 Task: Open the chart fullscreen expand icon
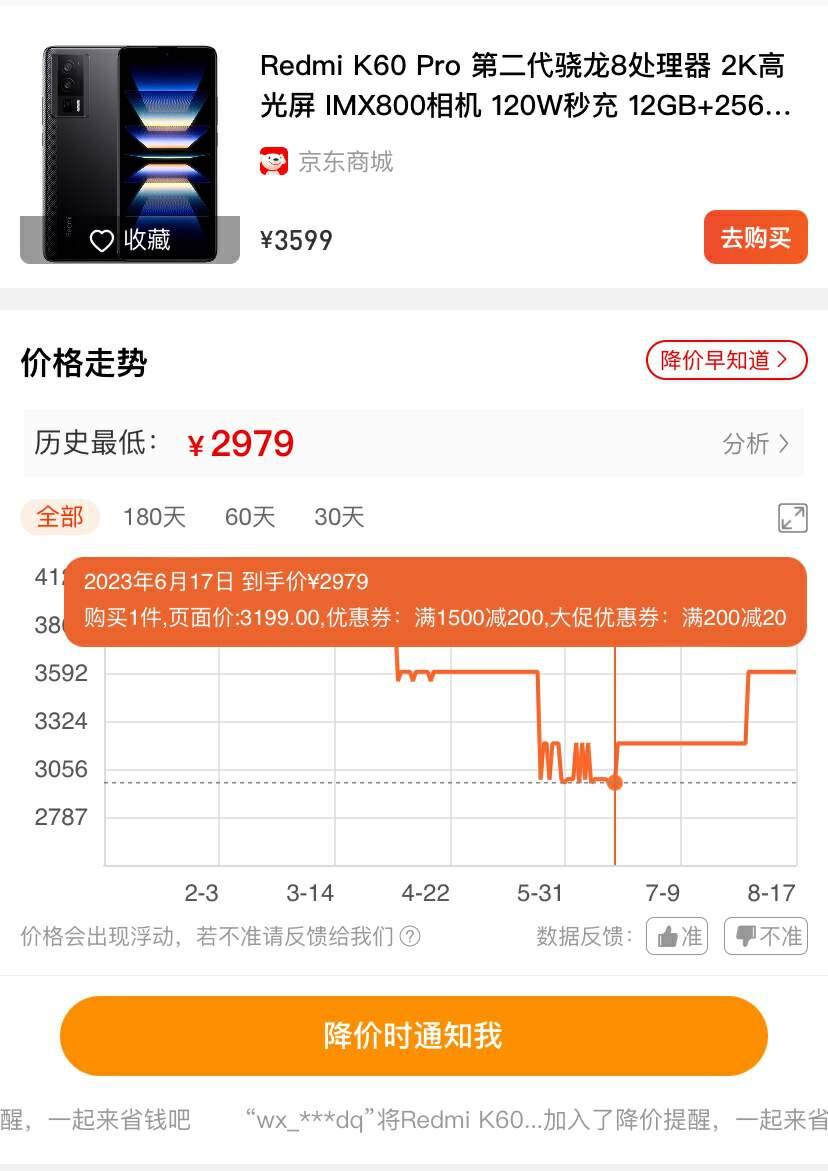(792, 518)
